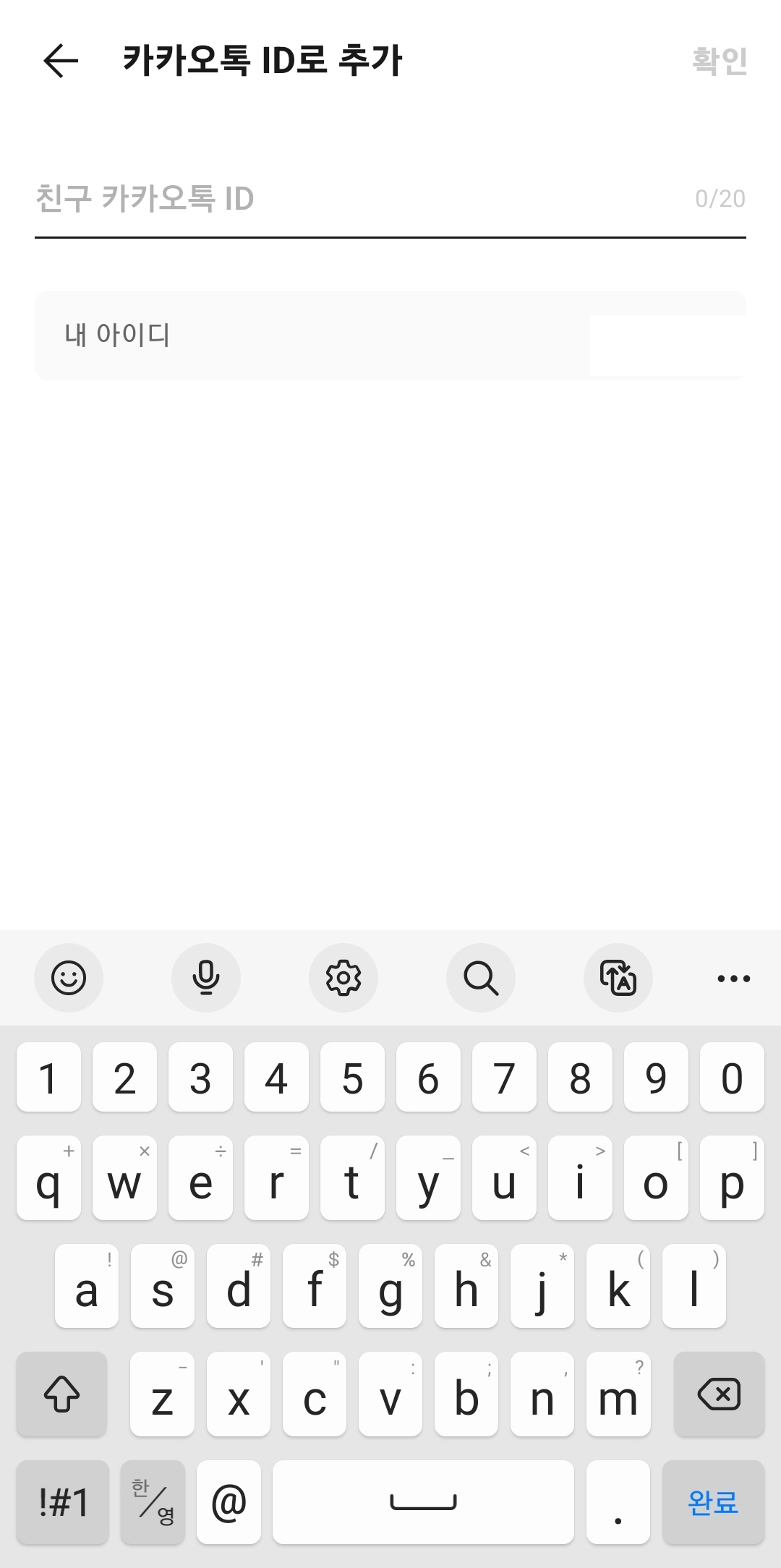Image resolution: width=781 pixels, height=1568 pixels.
Task: Open the keyboard translation tool
Action: pyautogui.click(x=618, y=978)
